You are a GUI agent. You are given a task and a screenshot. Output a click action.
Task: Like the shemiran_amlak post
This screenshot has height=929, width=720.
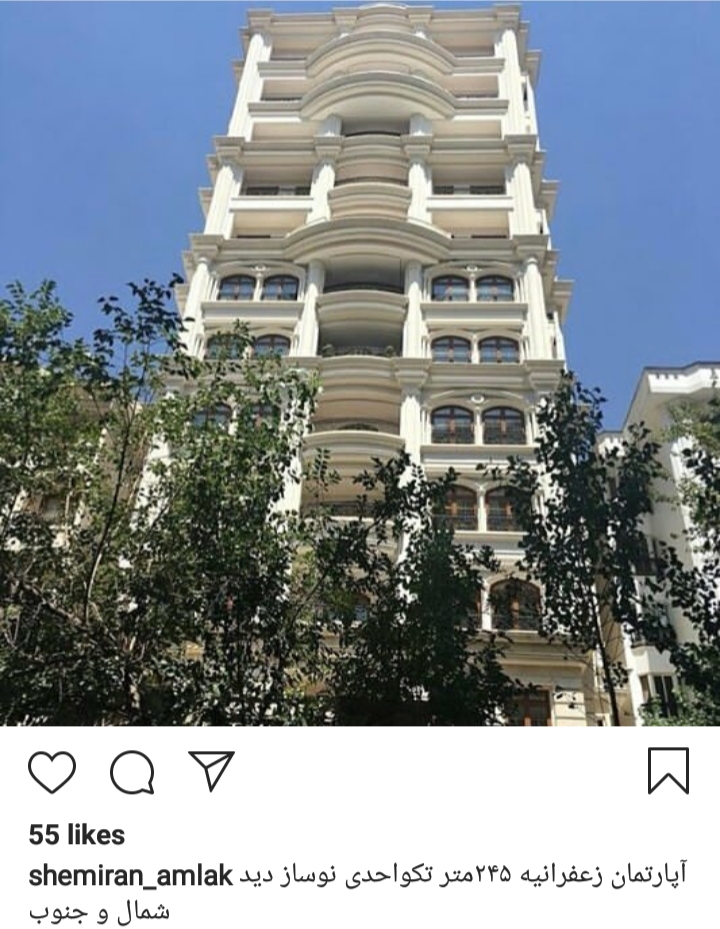tap(52, 772)
